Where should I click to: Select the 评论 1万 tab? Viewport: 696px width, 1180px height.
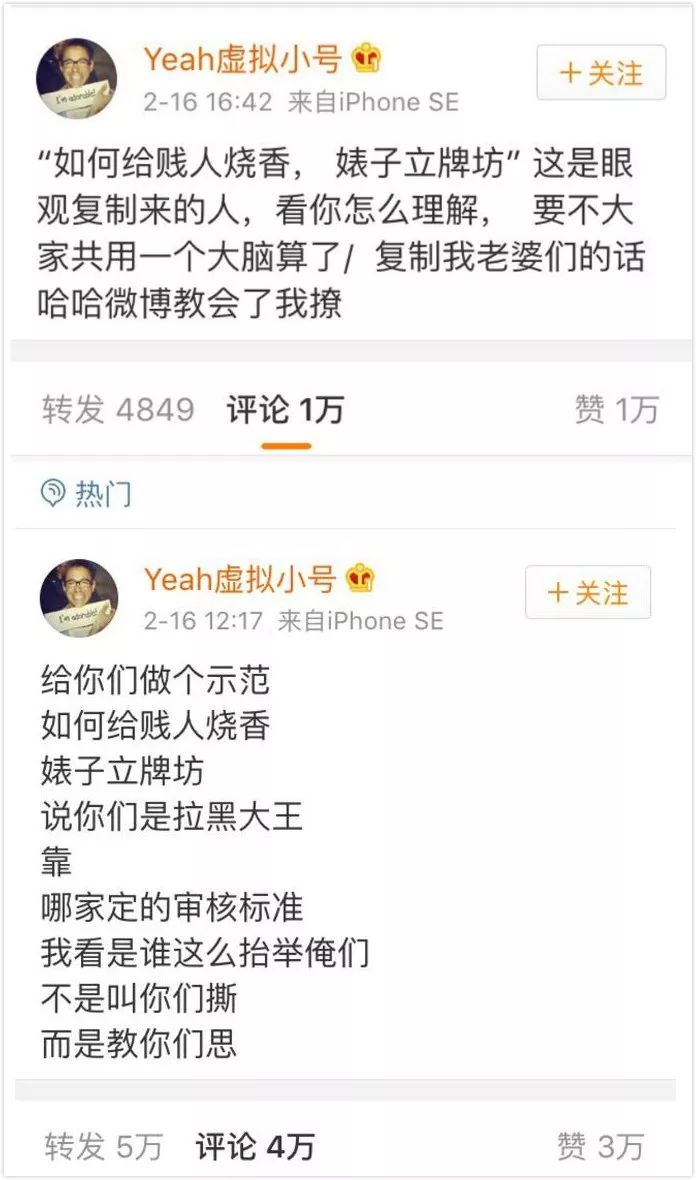[x=285, y=409]
